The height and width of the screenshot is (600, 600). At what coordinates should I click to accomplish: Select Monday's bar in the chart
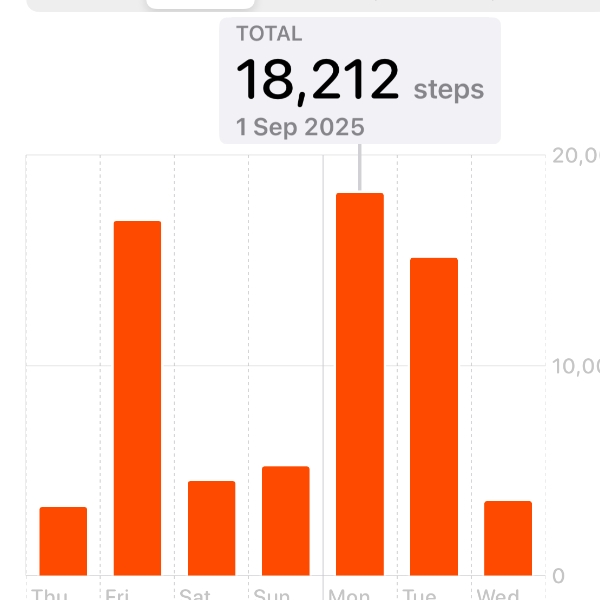[359, 384]
